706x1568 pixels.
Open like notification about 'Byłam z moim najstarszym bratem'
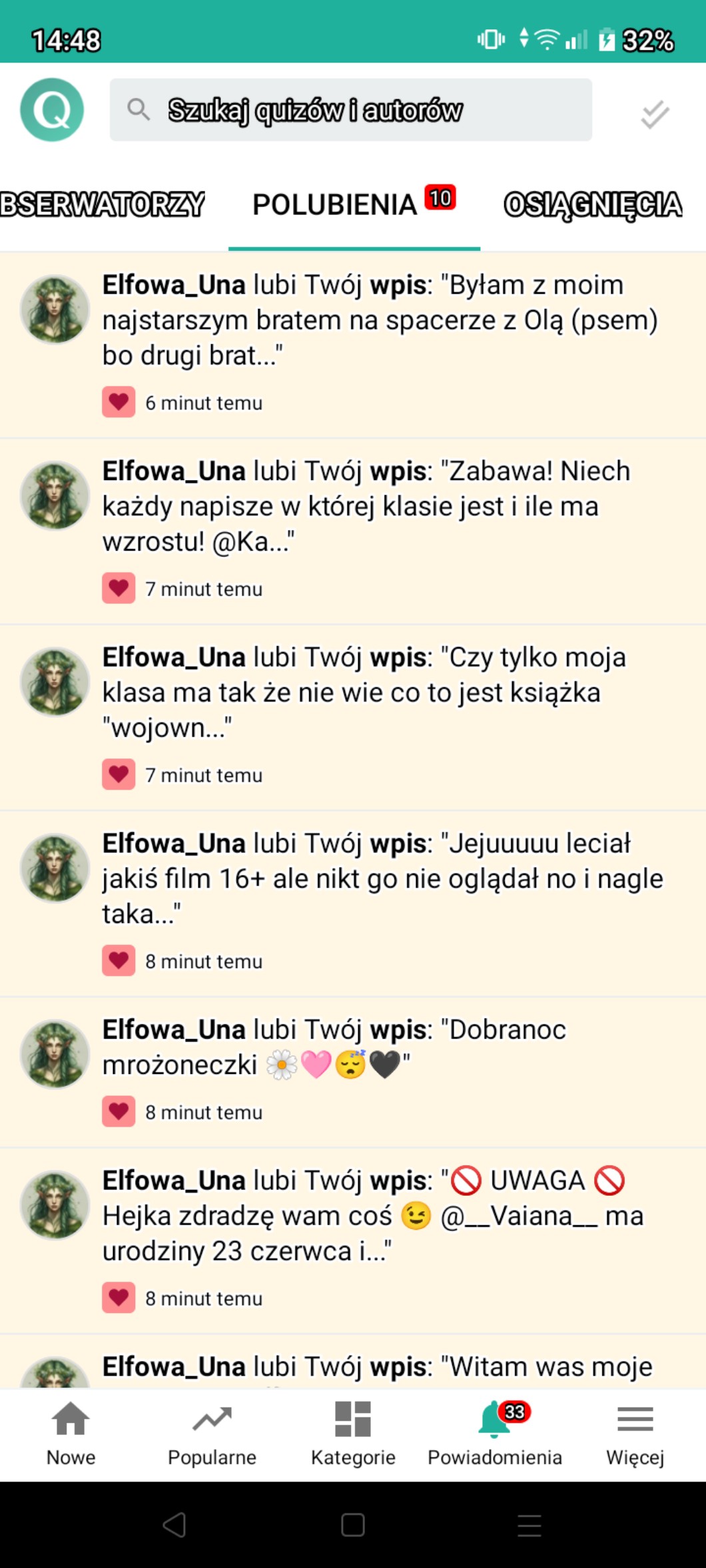[x=353, y=345]
